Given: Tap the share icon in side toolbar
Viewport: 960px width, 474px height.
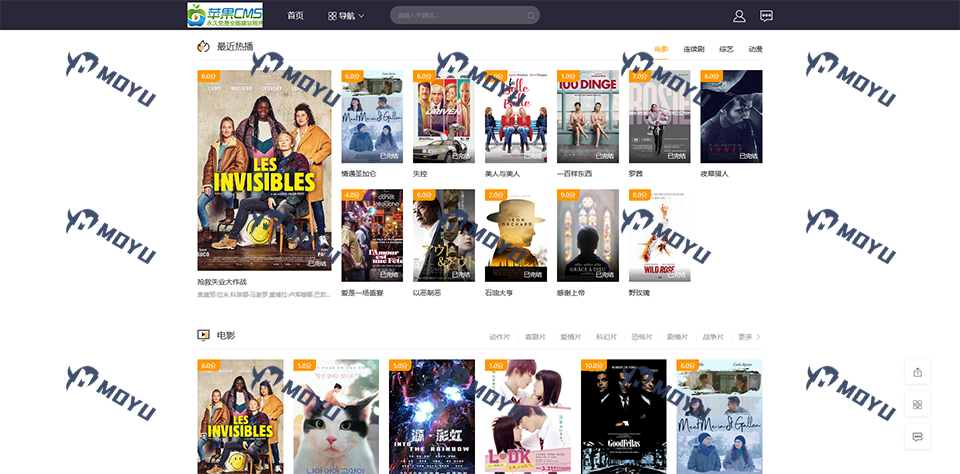Looking at the screenshot, I should click(917, 372).
